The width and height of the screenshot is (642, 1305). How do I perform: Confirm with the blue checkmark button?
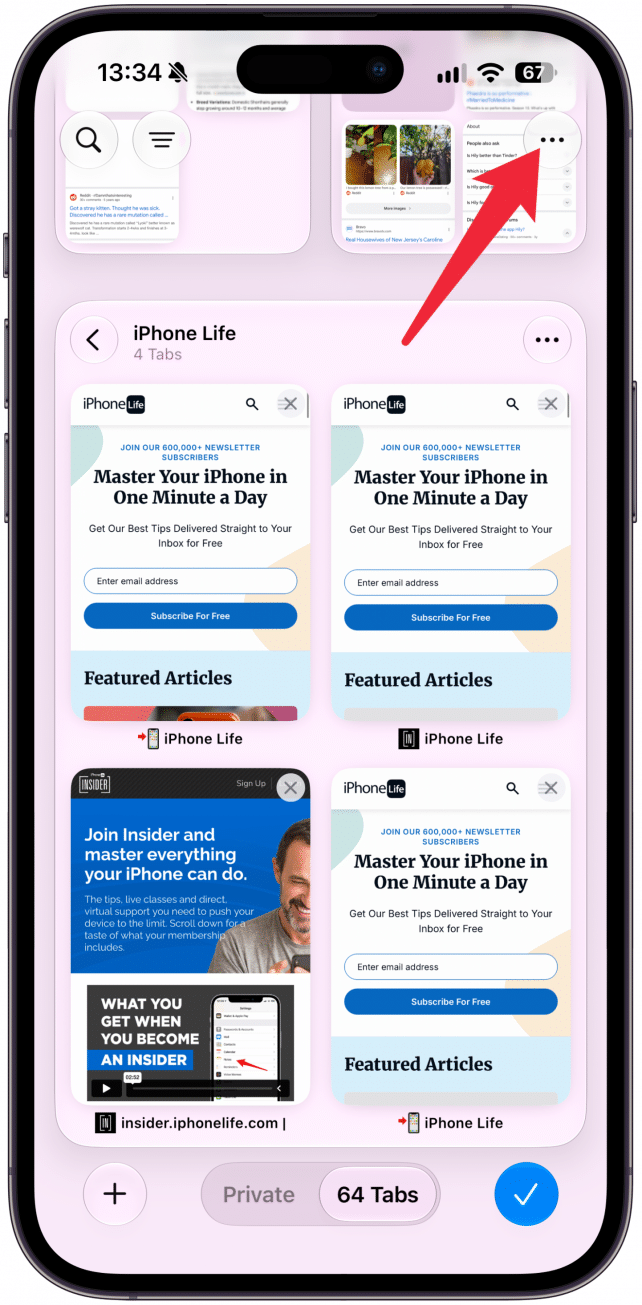pos(526,1194)
